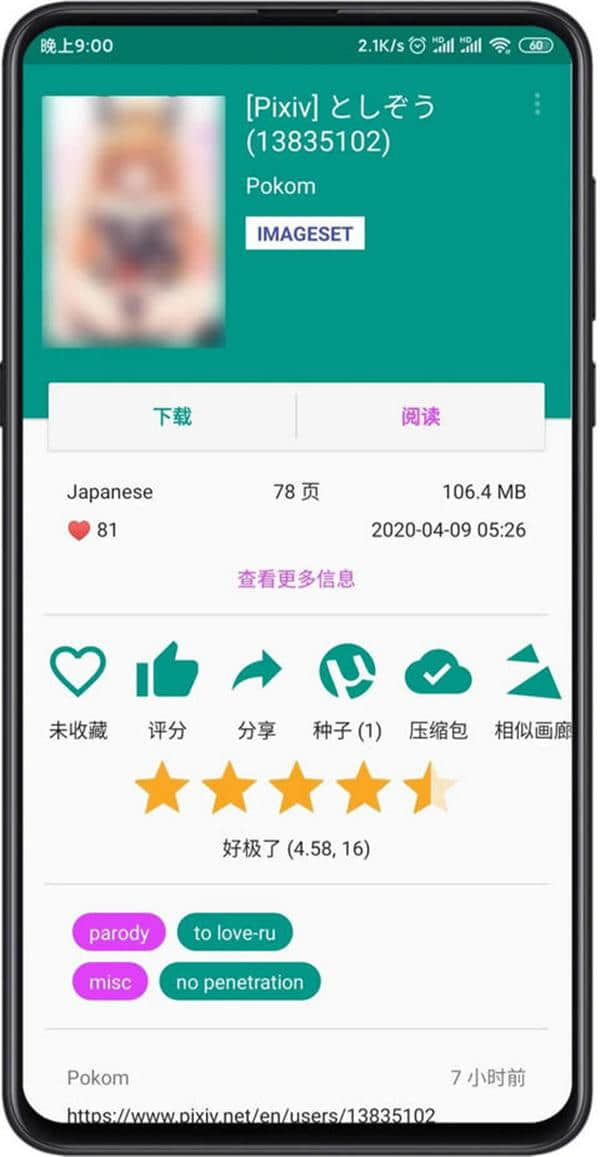
Task: Select the parody tag group chip
Action: click(x=118, y=933)
